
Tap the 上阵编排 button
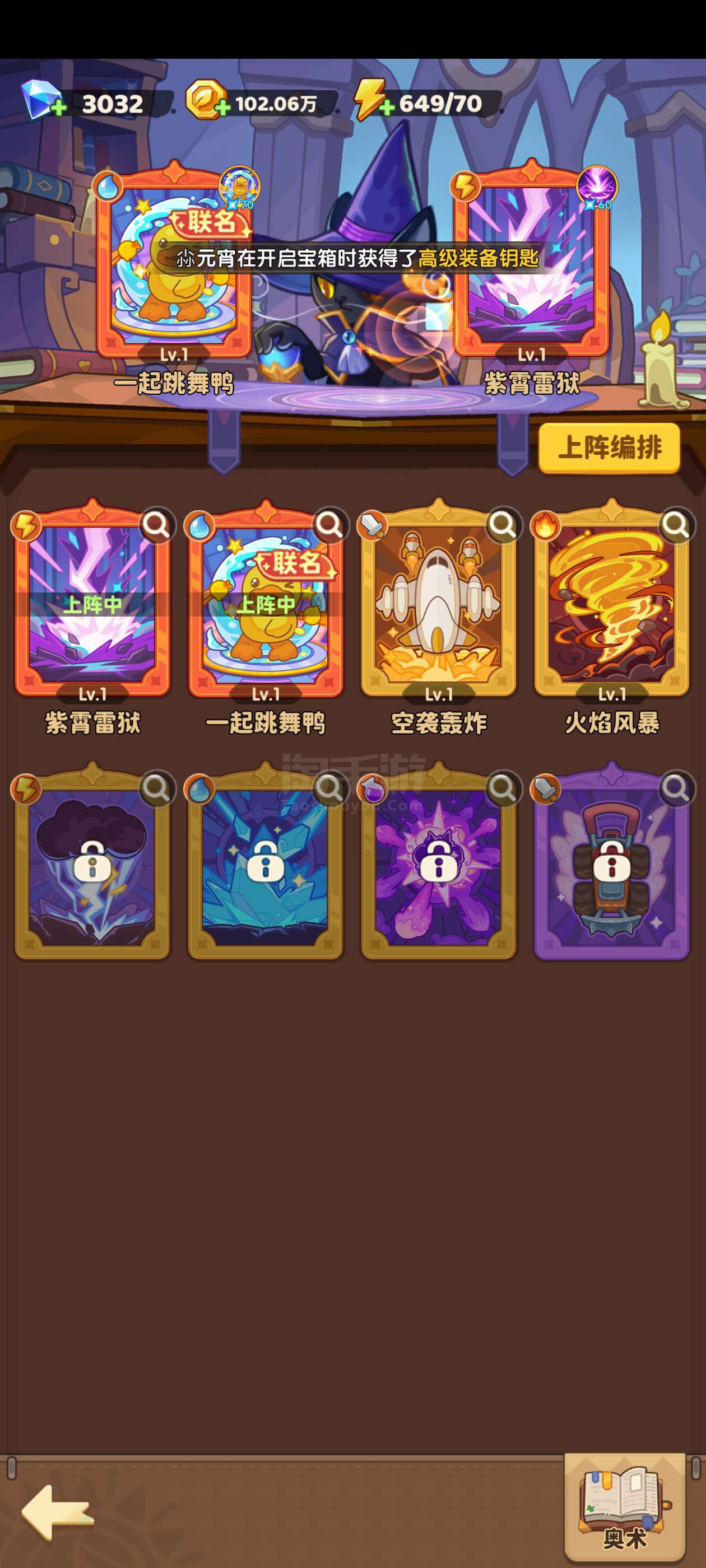click(x=609, y=447)
